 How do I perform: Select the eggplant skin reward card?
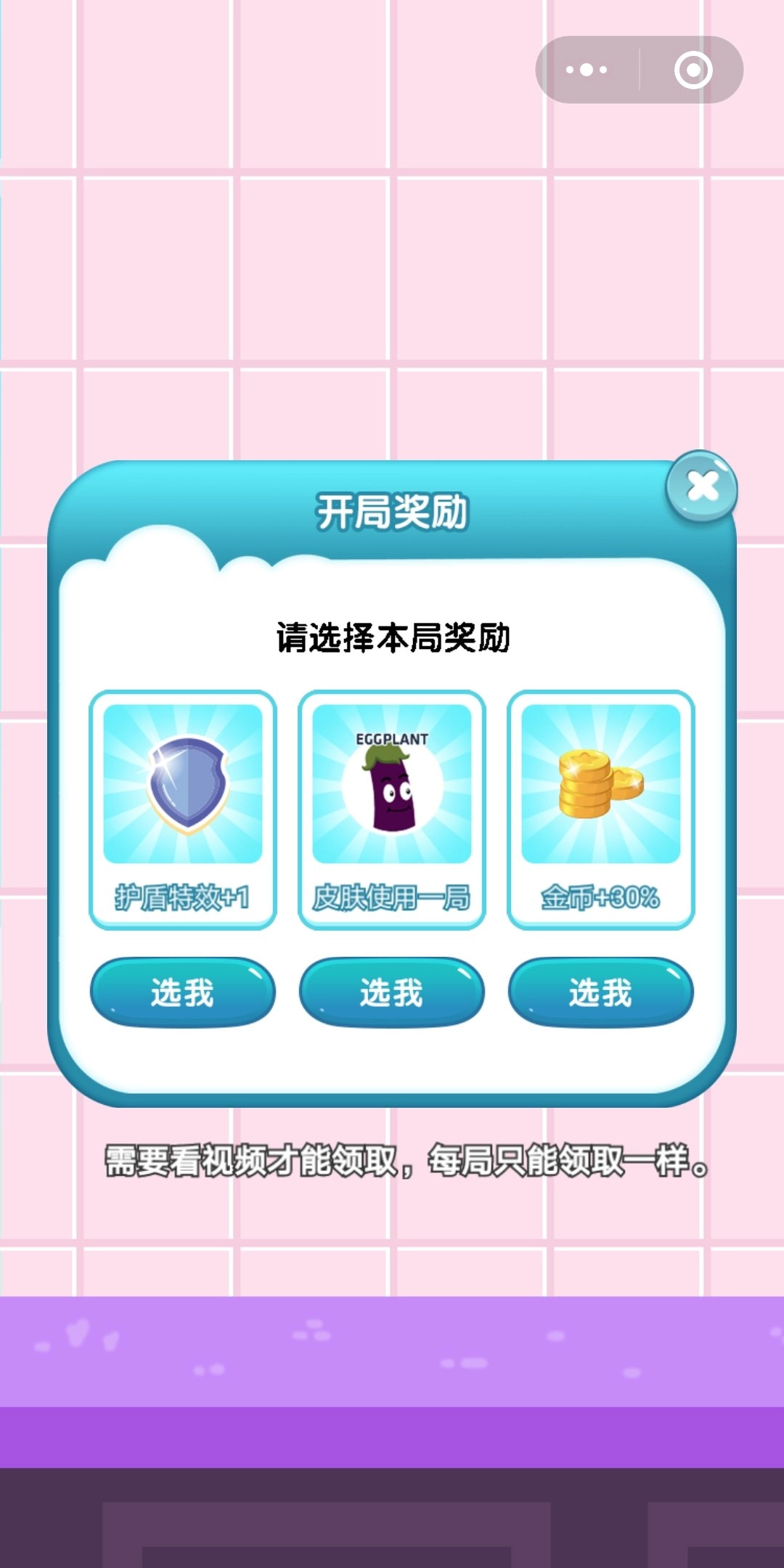tap(392, 809)
